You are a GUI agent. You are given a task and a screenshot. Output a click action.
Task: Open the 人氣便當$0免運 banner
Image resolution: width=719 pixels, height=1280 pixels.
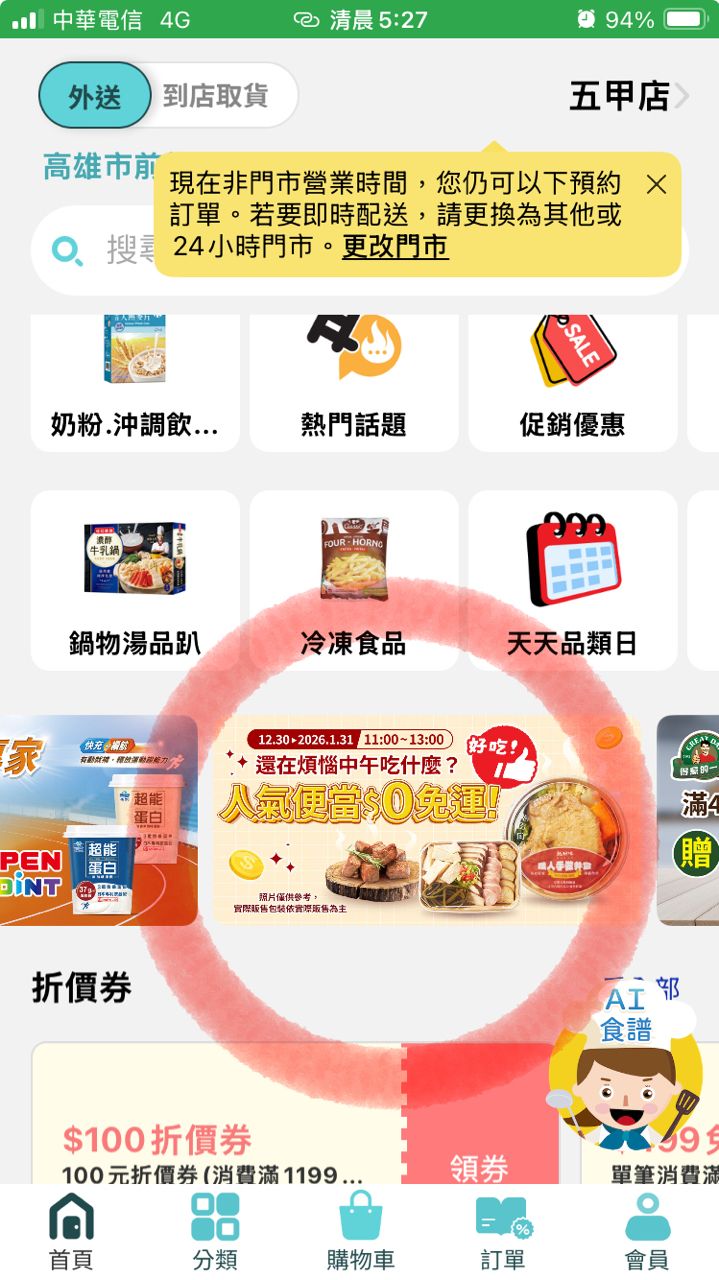427,820
